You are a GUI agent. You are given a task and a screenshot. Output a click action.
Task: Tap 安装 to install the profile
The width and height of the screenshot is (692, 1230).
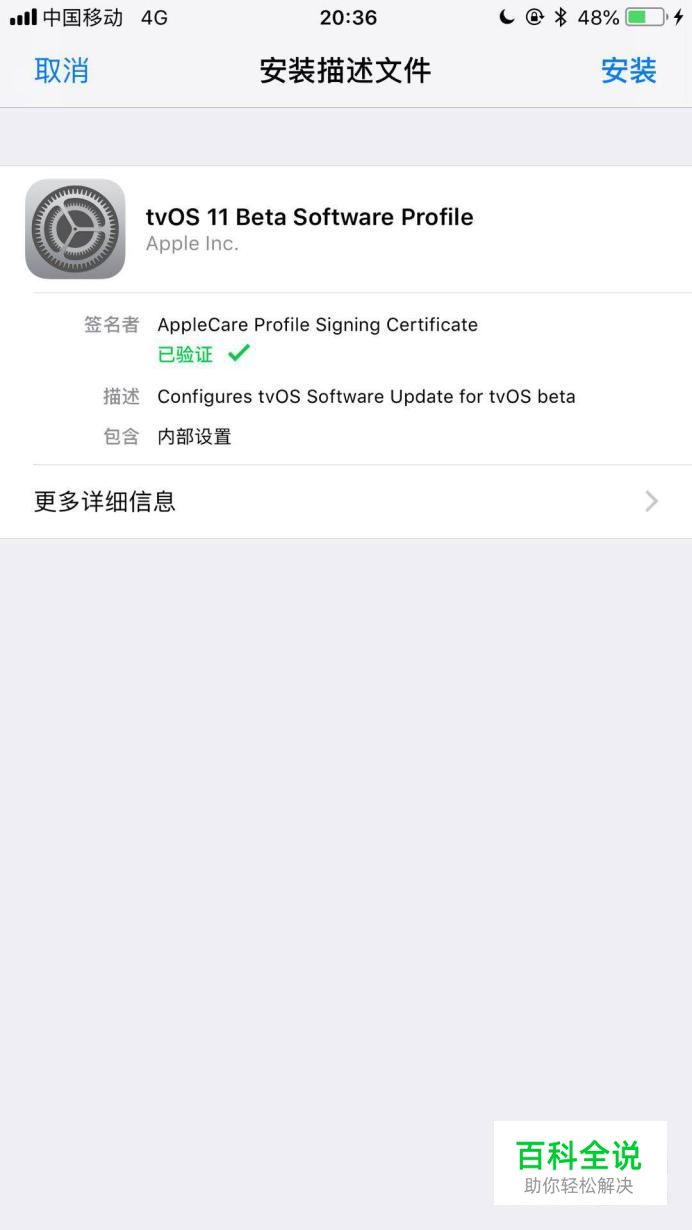point(628,71)
